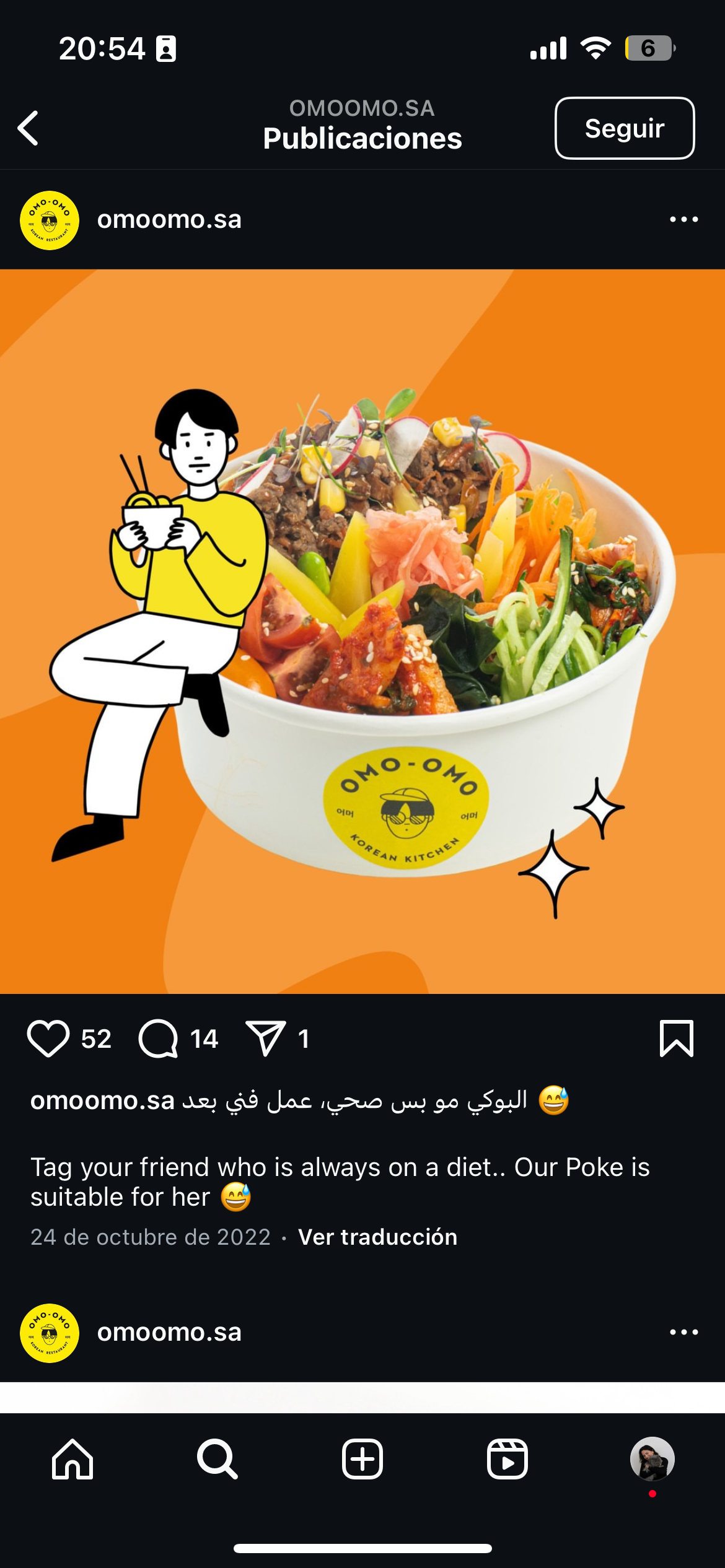Bookmark the poke bowl post

(677, 1038)
